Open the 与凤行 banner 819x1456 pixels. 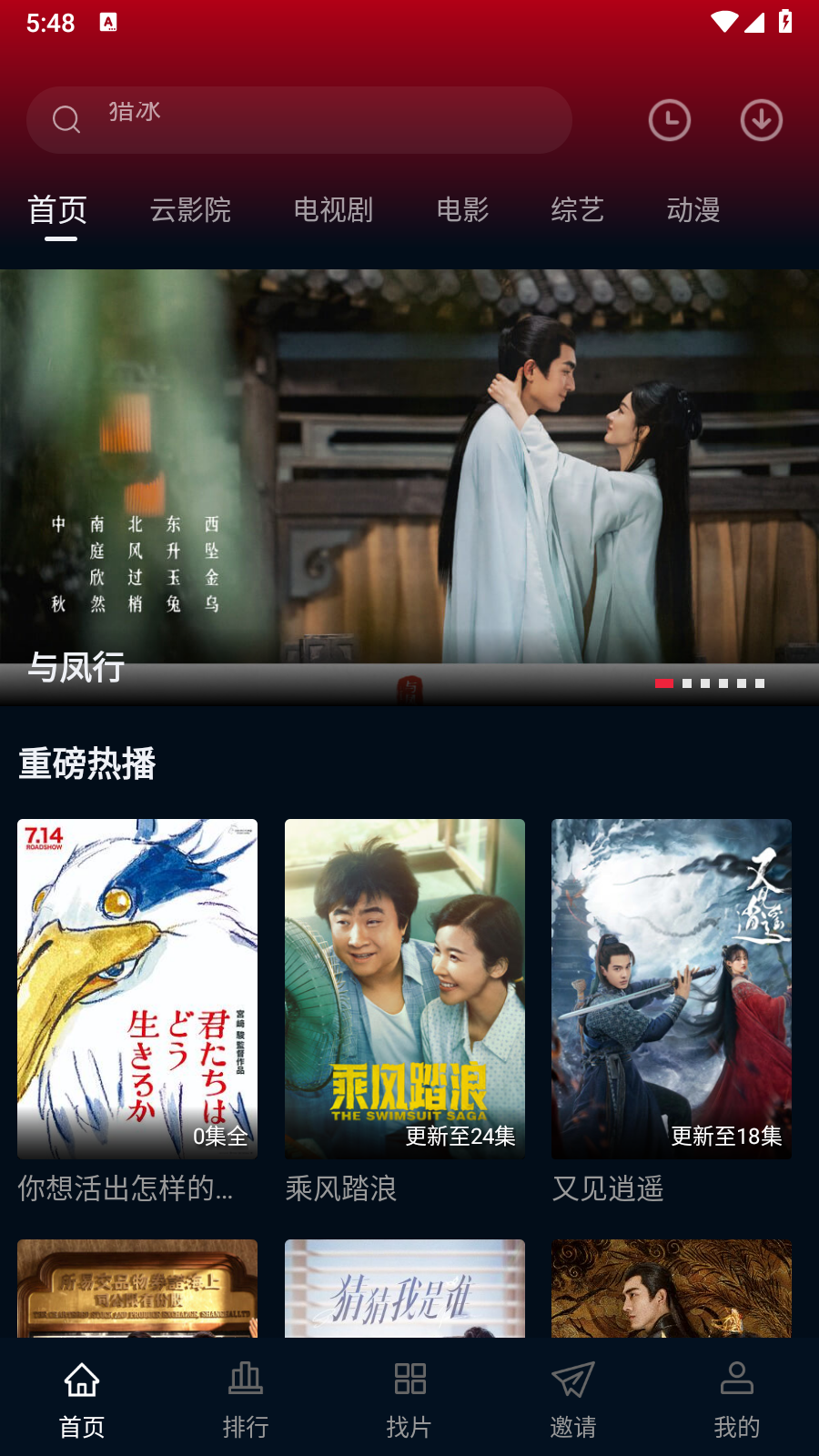click(x=409, y=487)
